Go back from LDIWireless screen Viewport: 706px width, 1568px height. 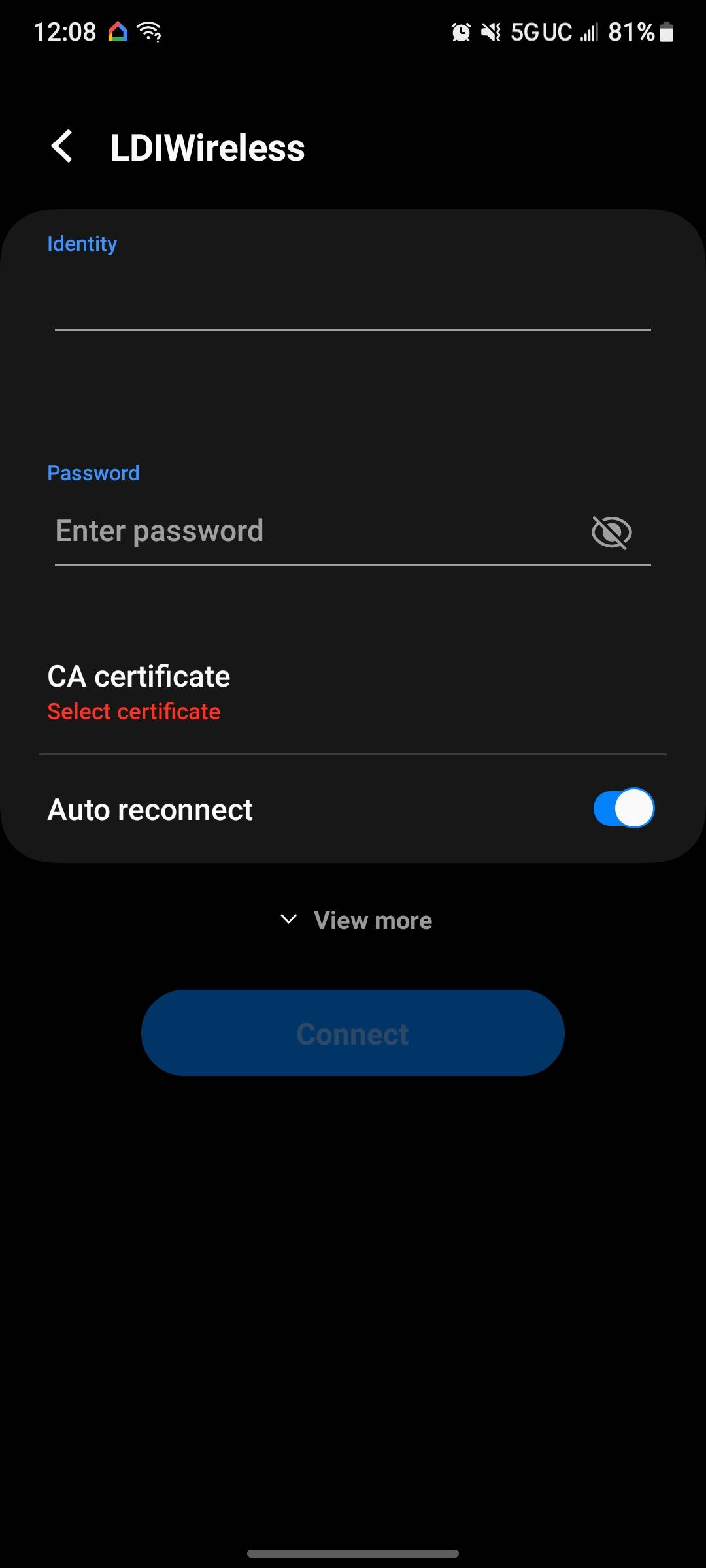coord(62,146)
